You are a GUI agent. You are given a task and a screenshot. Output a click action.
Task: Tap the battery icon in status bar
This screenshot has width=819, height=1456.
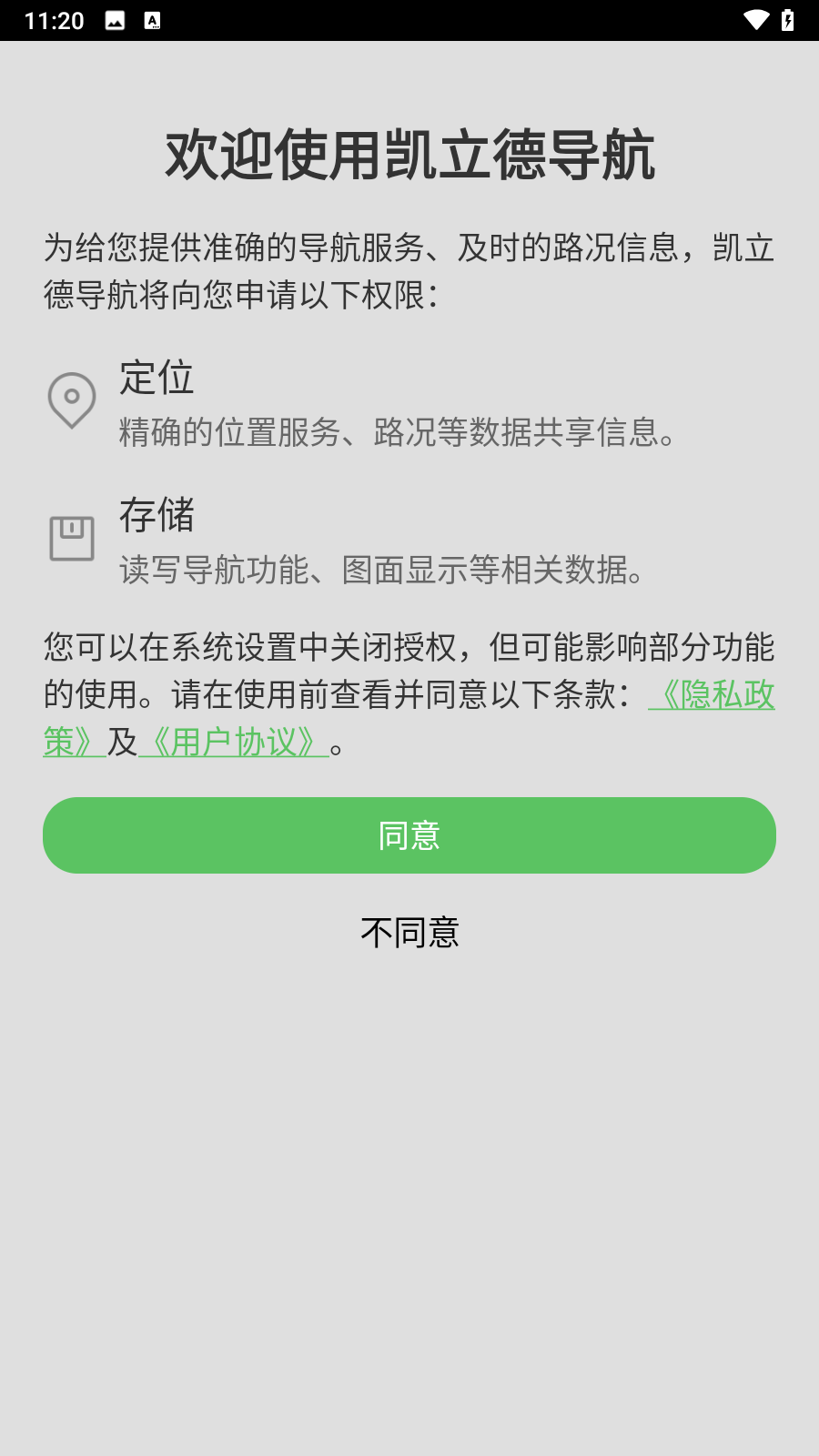[x=789, y=18]
